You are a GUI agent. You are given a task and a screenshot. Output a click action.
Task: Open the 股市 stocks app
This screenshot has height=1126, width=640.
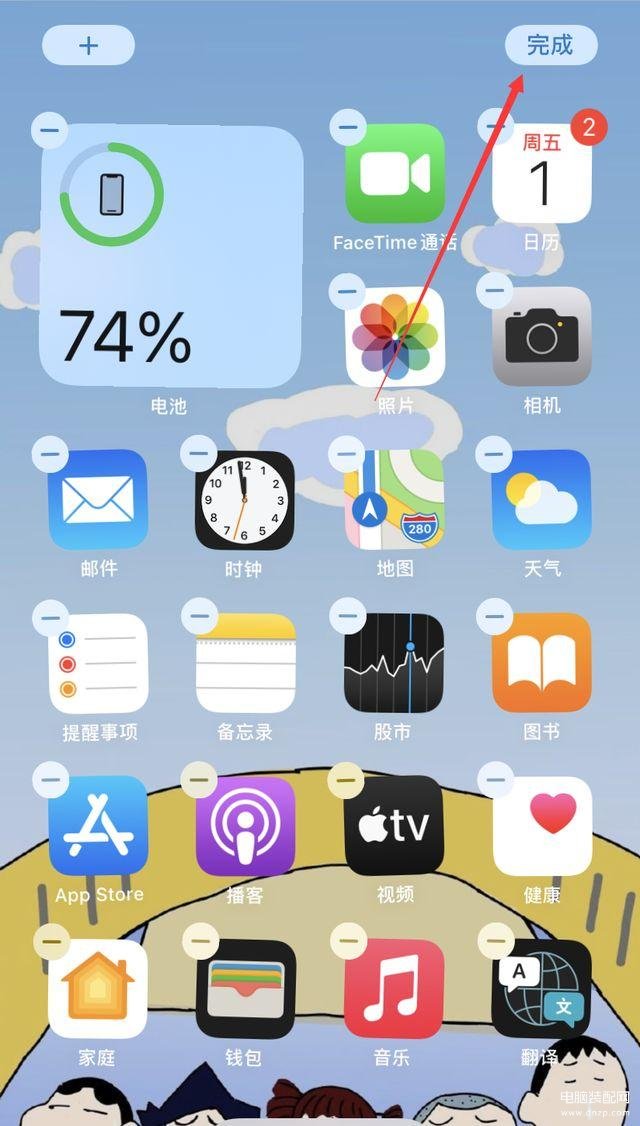pos(394,662)
